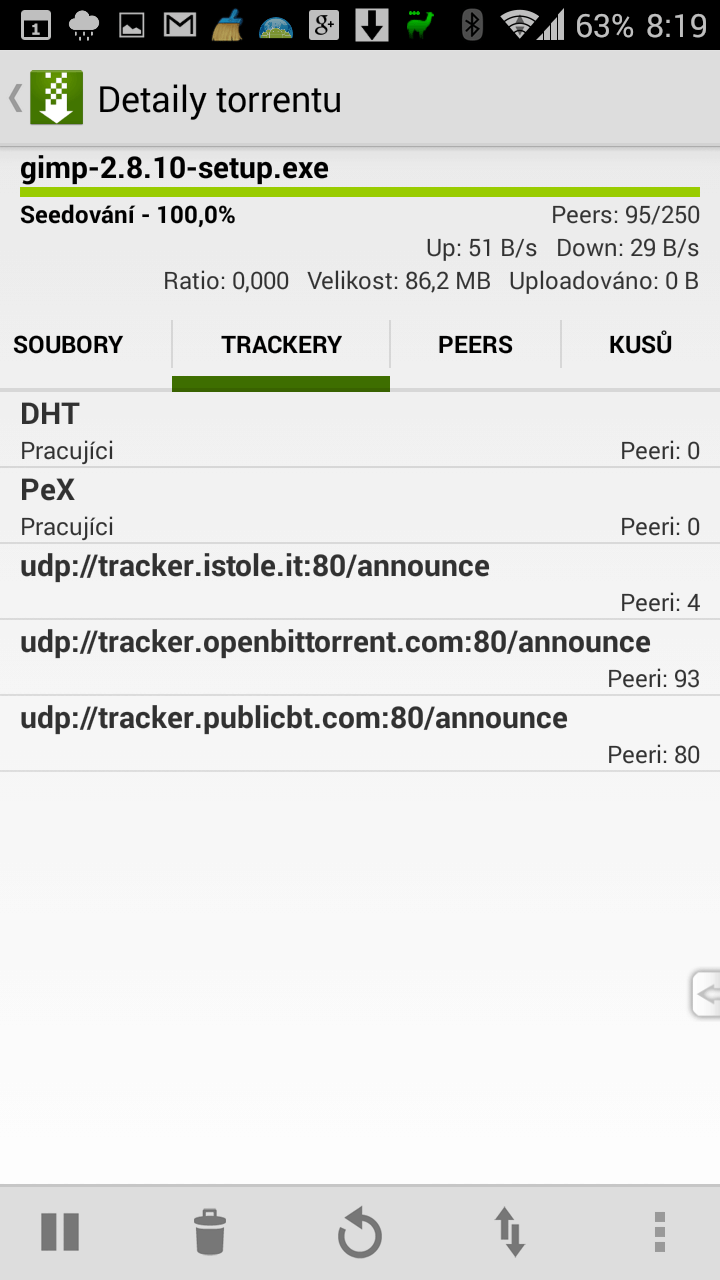
Task: Expand the side panel handle arrow
Action: coord(706,994)
